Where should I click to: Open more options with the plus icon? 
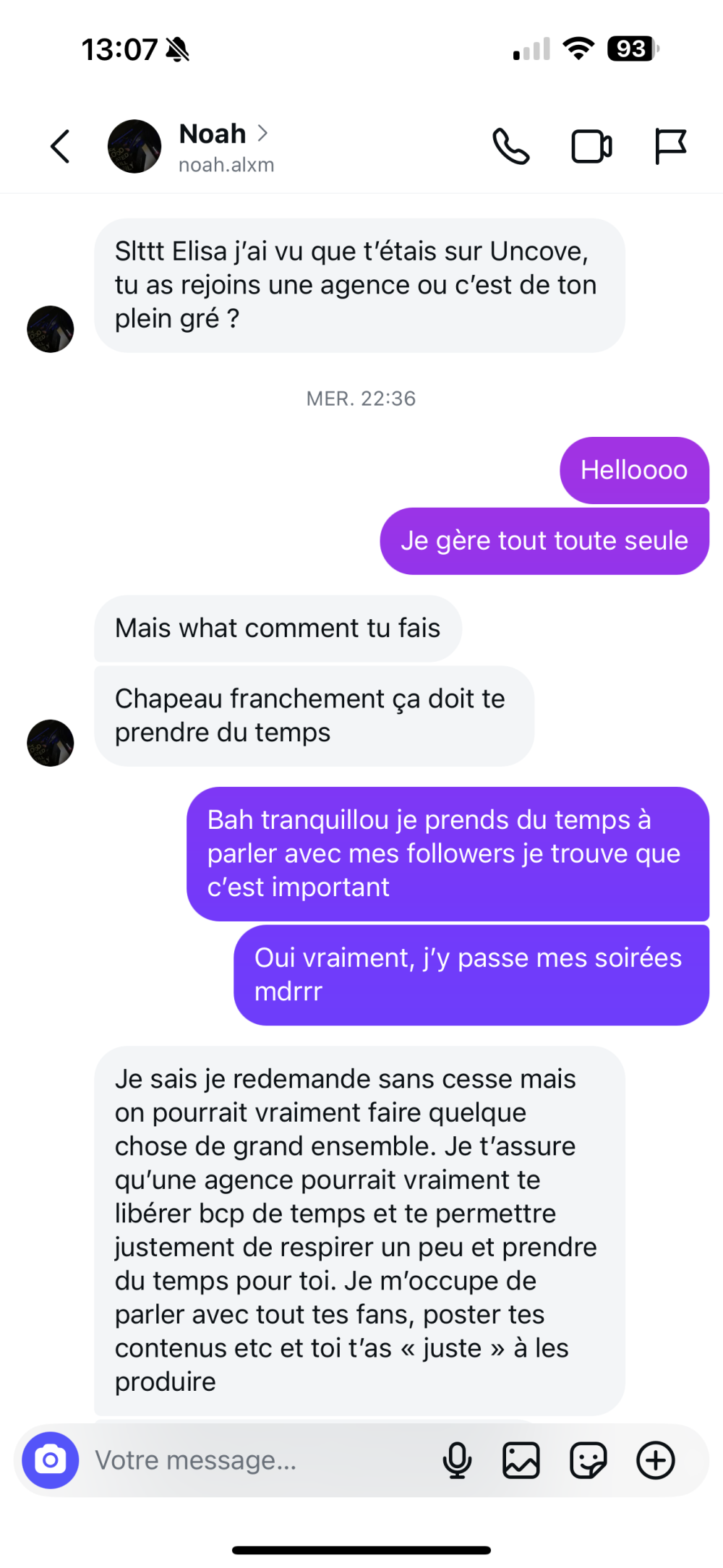coord(655,1460)
